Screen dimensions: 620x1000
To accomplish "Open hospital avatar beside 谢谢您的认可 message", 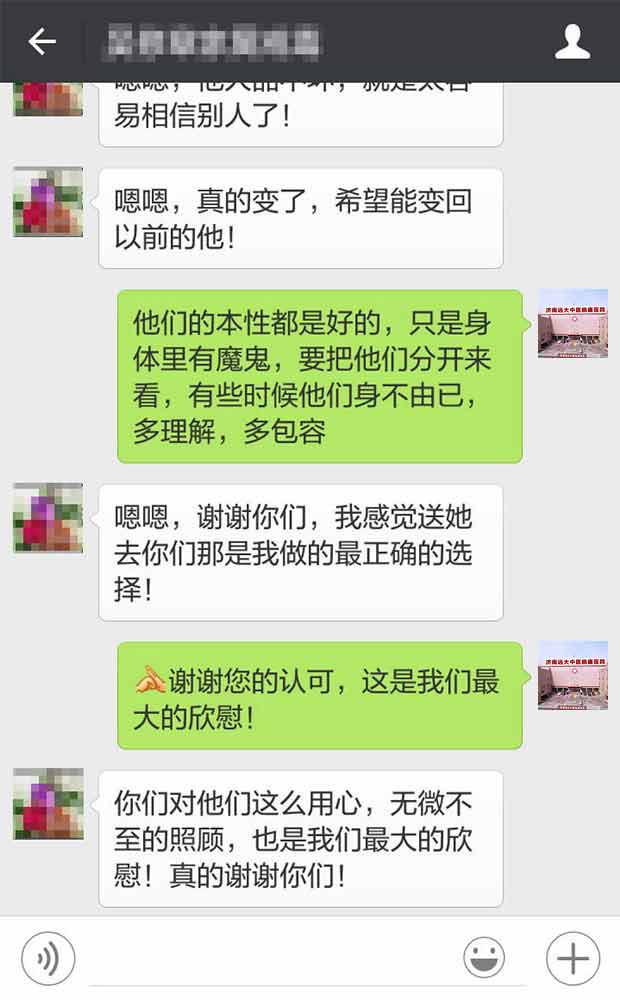I will 572,676.
